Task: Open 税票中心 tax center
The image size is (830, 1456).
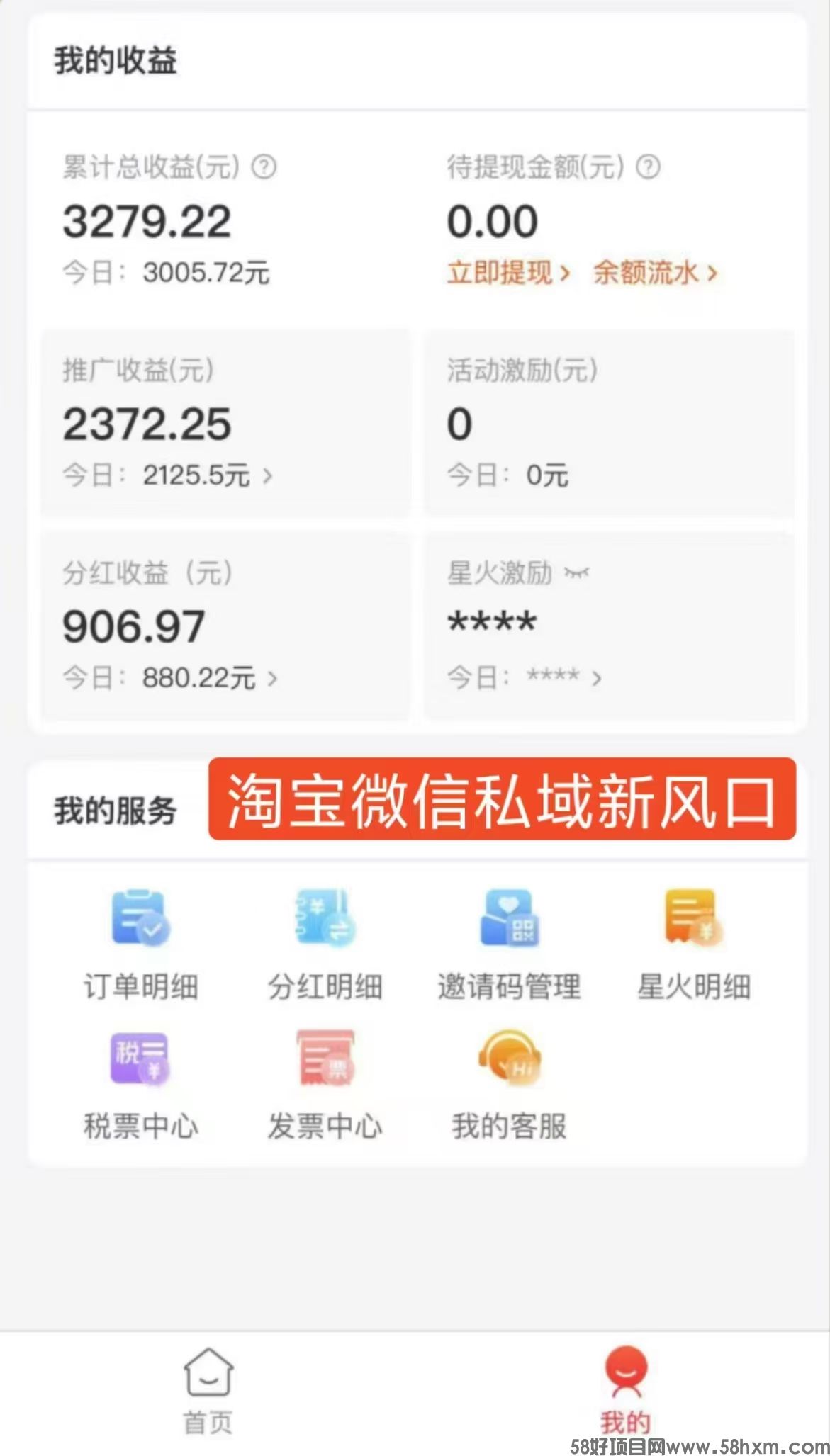Action: [x=141, y=1085]
